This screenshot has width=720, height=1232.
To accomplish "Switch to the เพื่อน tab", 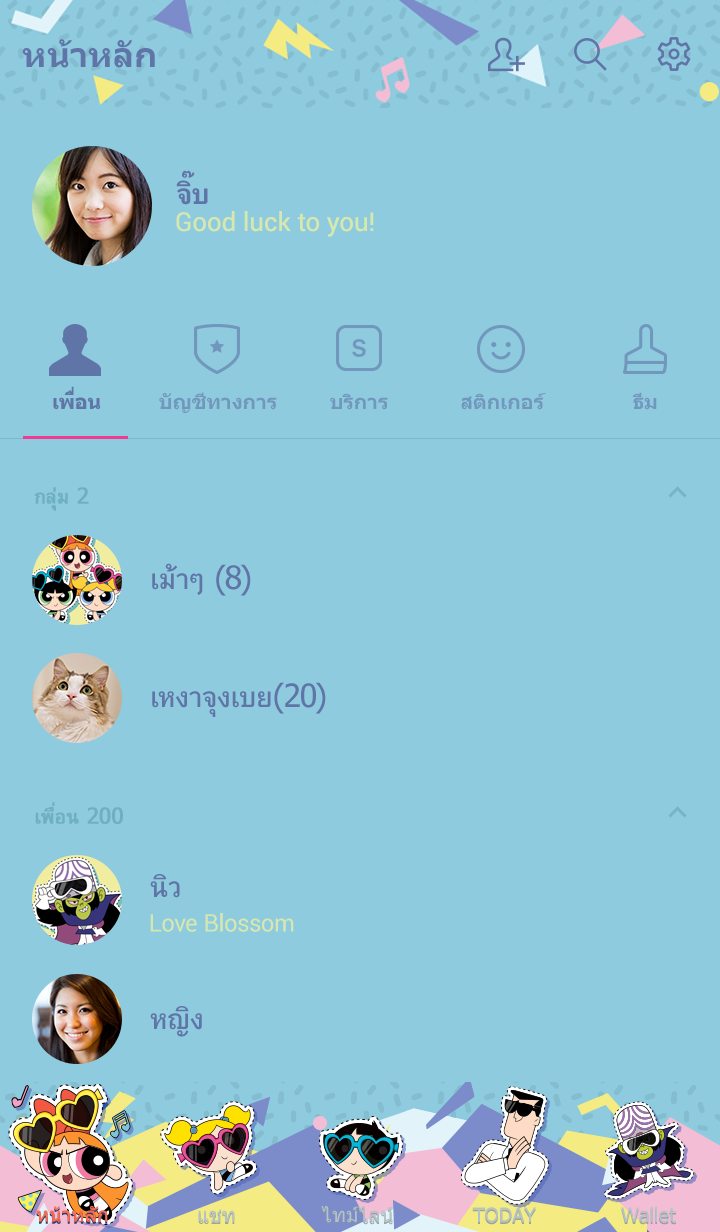I will [x=76, y=370].
